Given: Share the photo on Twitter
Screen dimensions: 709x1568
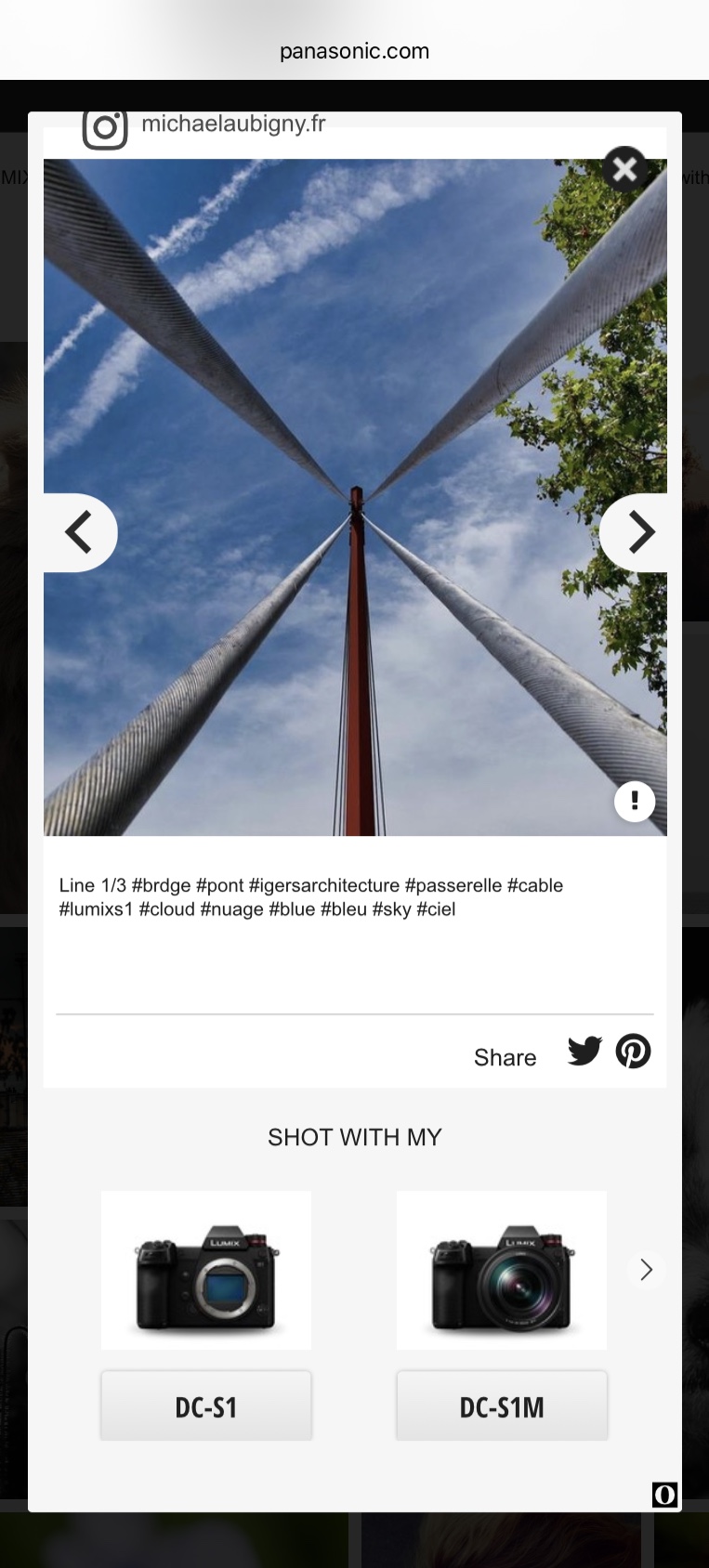Looking at the screenshot, I should pos(584,1052).
